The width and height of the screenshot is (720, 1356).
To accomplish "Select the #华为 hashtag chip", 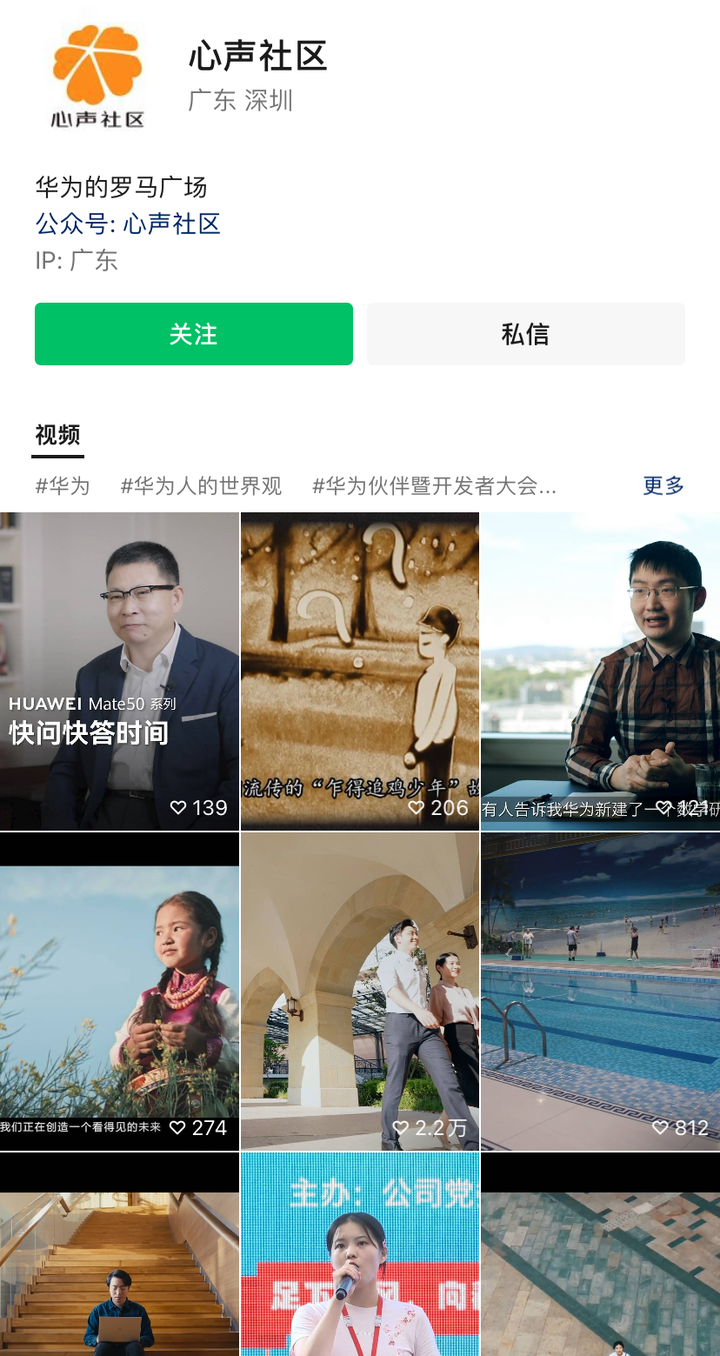I will tap(62, 486).
